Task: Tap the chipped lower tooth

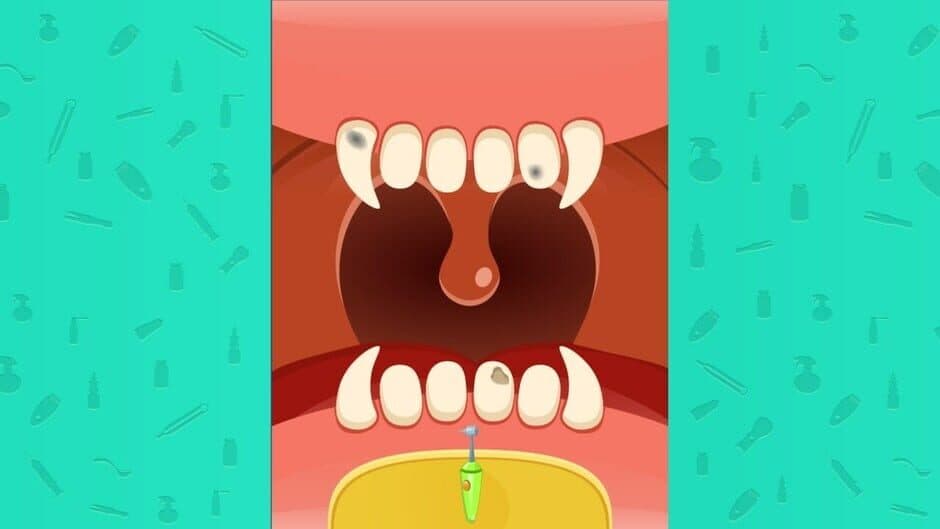Action: pos(492,389)
